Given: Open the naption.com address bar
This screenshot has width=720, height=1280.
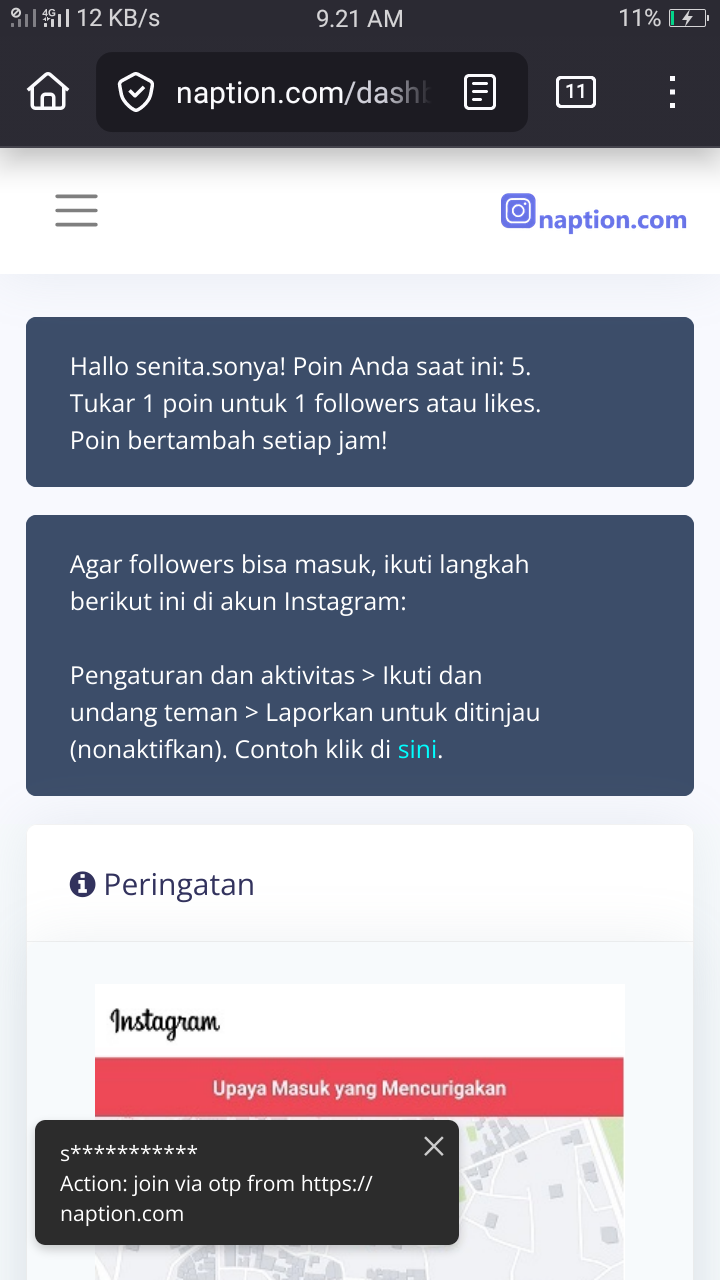Looking at the screenshot, I should 304,93.
